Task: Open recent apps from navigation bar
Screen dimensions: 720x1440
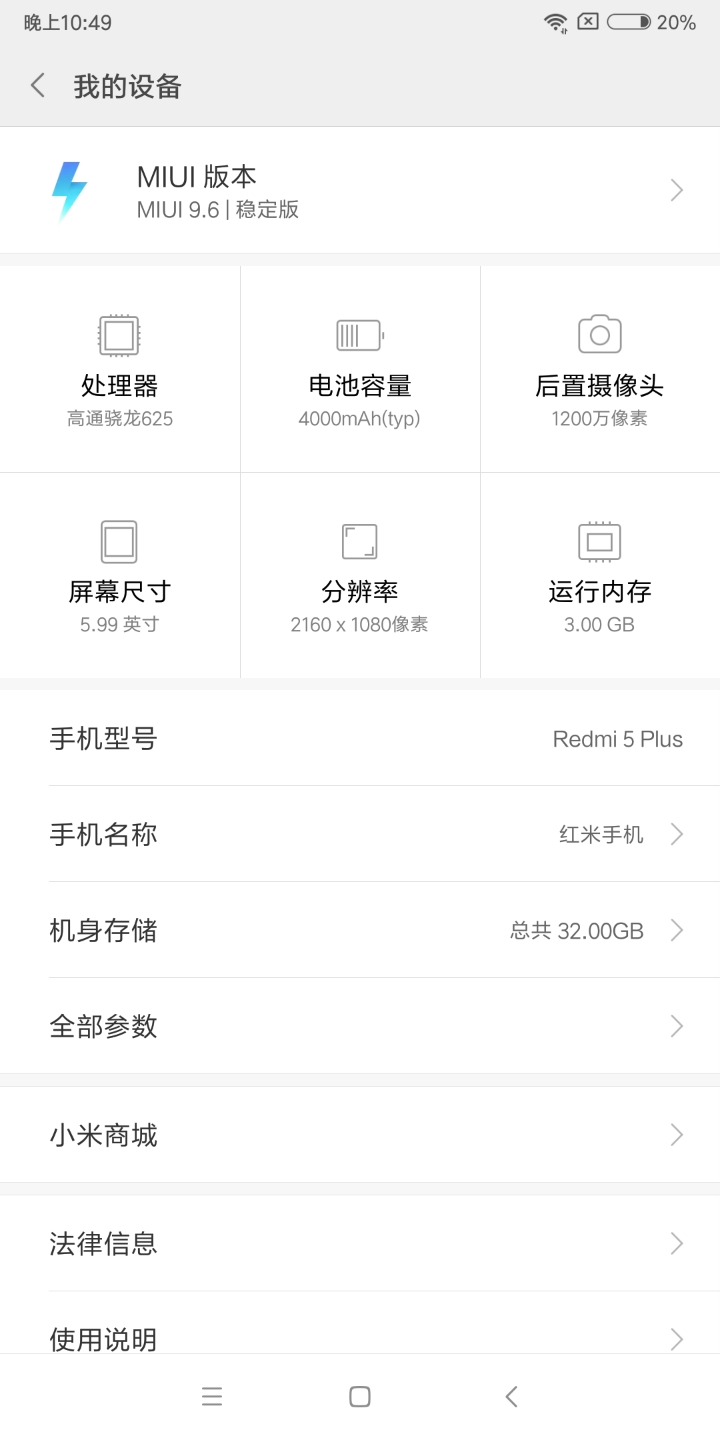Action: point(211,1397)
